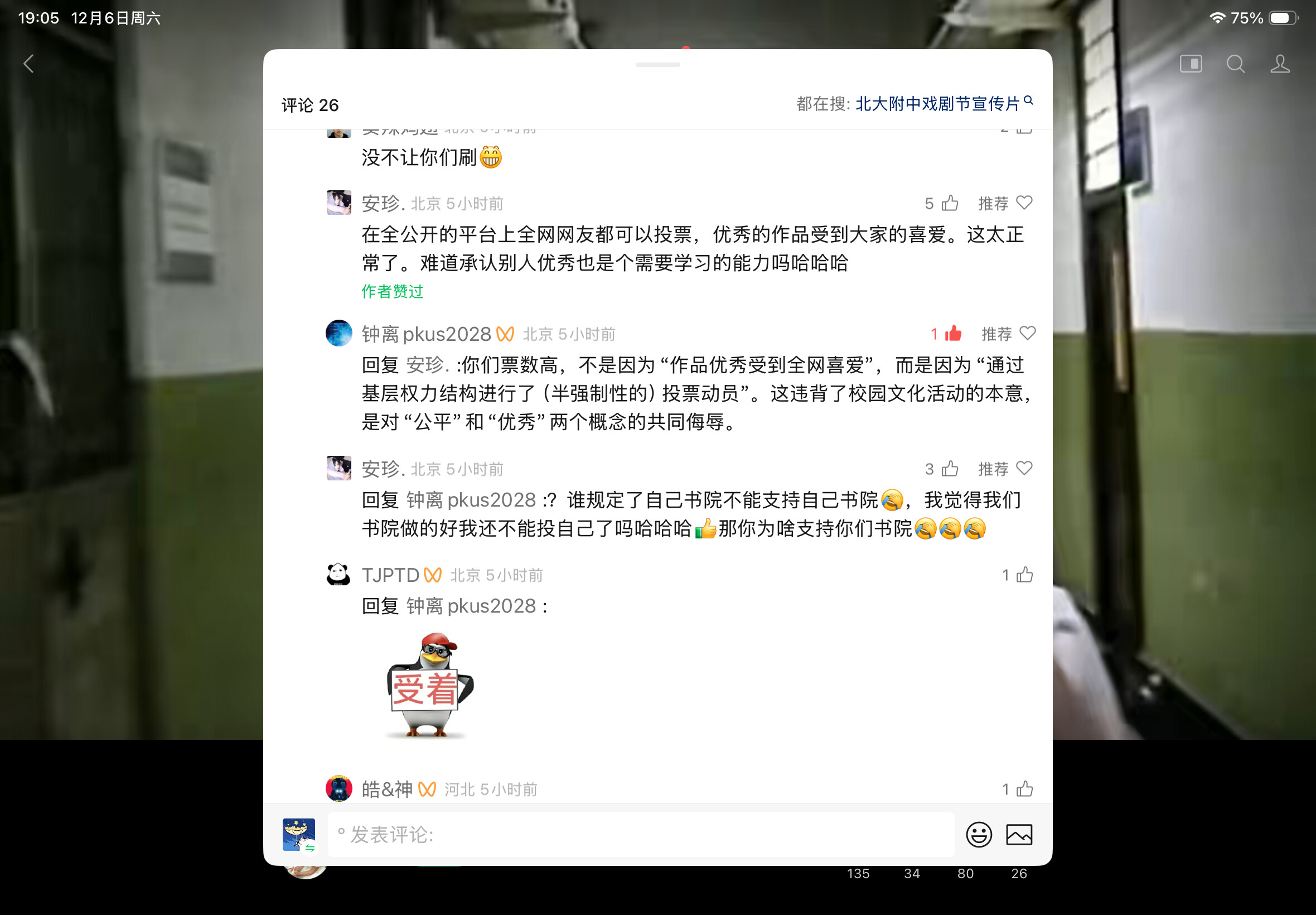
Task: Recommend 安珍's comment with 5 likes
Action: [x=1004, y=203]
